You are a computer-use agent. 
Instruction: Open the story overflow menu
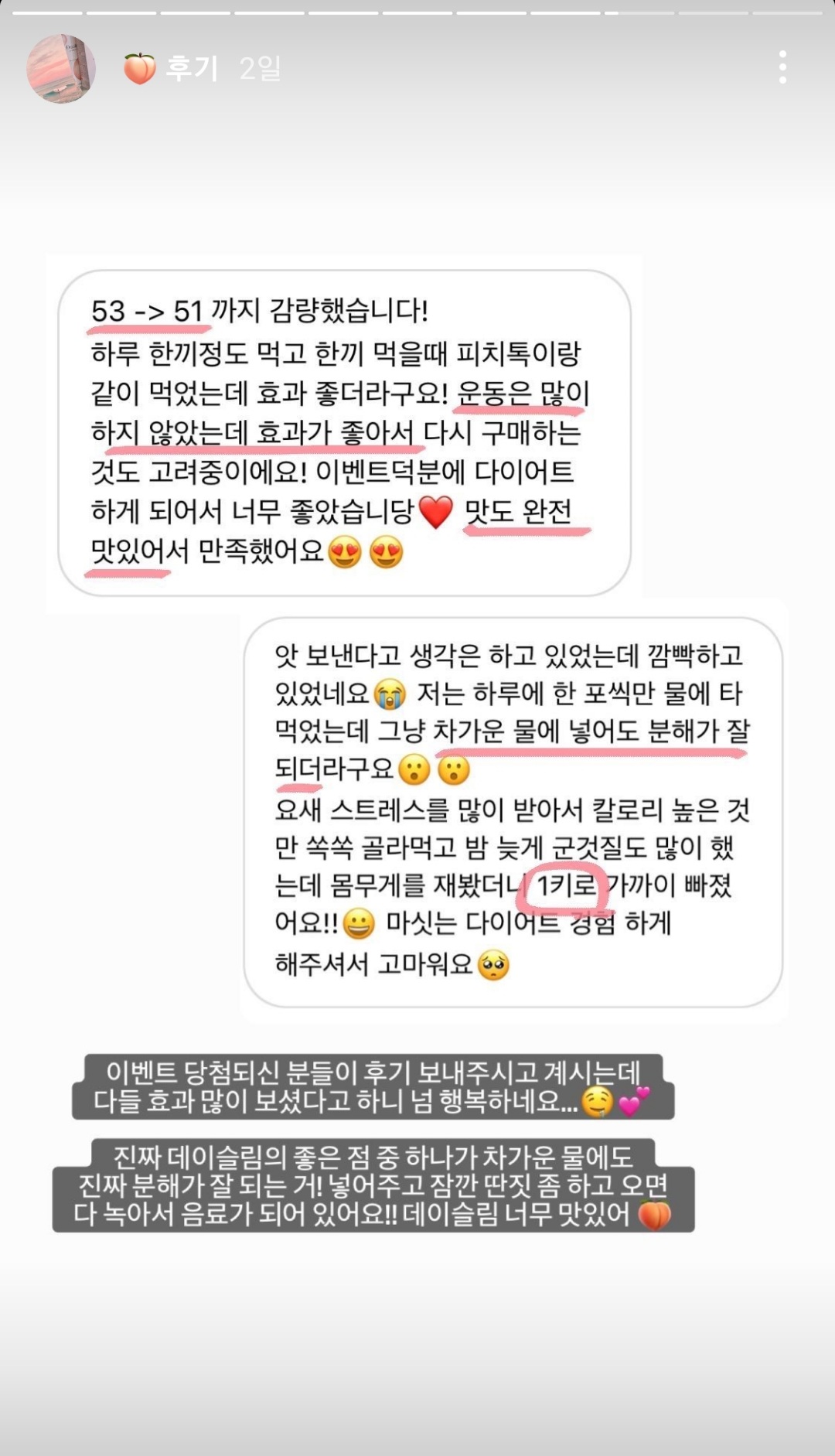point(782,68)
